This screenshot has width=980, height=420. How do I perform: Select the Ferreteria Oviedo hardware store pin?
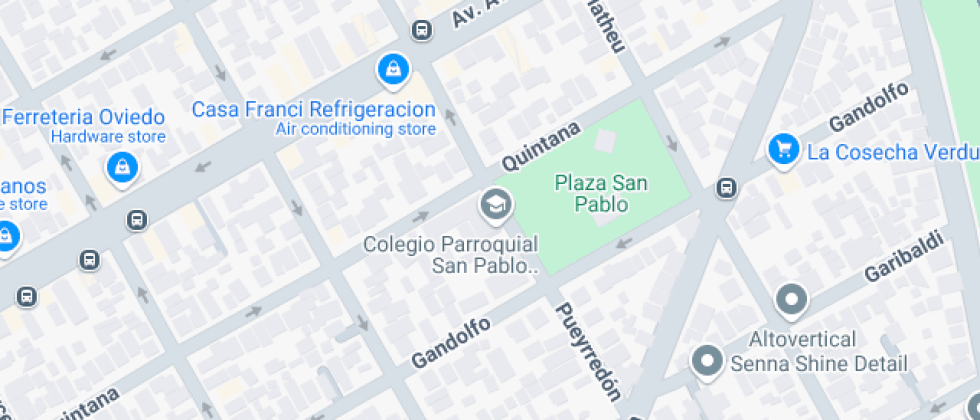click(x=122, y=168)
